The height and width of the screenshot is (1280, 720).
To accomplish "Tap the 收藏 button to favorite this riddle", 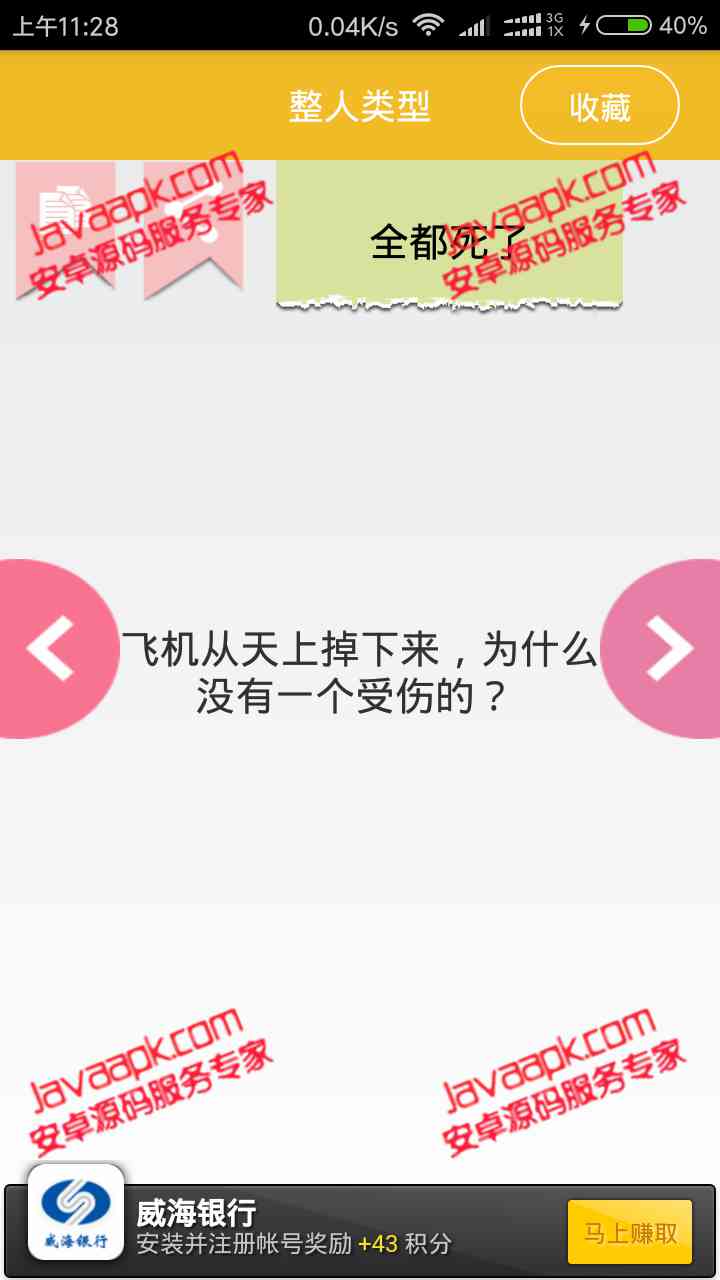I will click(599, 106).
